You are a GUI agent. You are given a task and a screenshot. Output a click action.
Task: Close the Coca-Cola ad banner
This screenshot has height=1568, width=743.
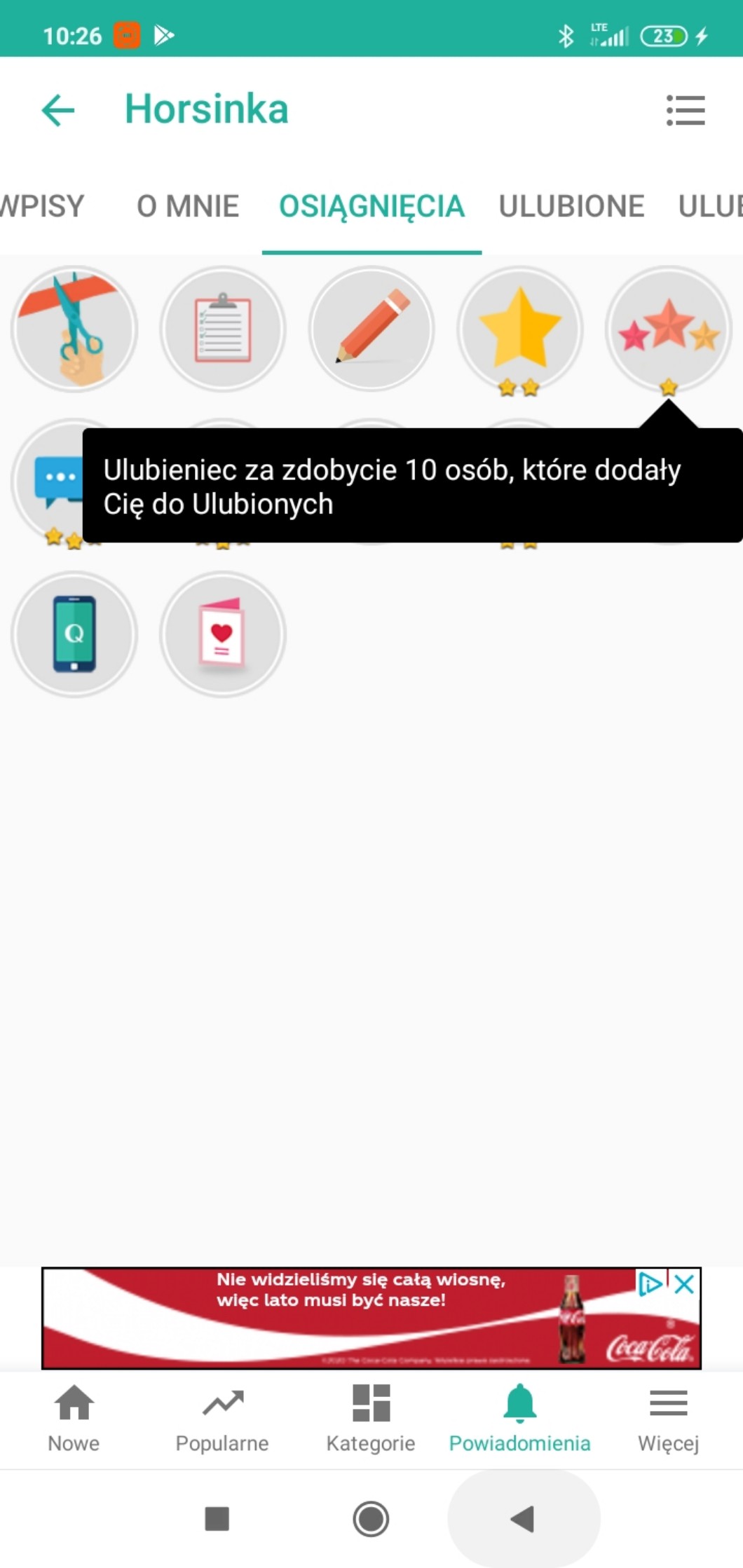pyautogui.click(x=684, y=1285)
